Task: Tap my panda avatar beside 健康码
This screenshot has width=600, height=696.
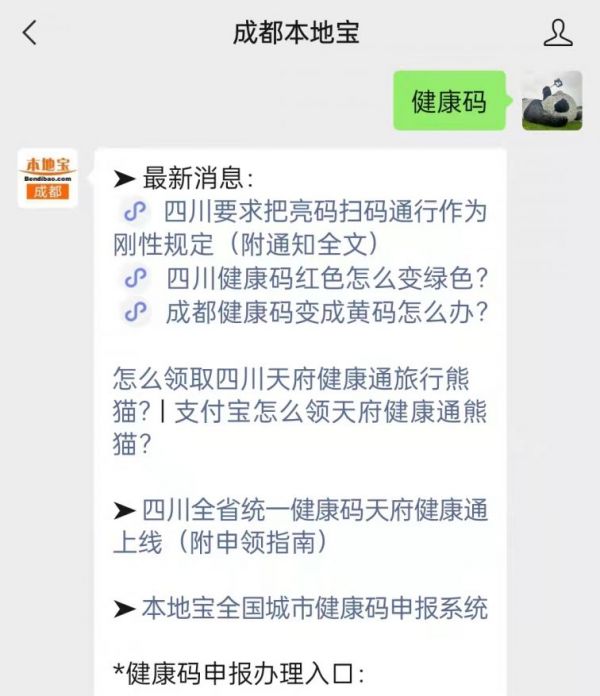Action: coord(551,101)
